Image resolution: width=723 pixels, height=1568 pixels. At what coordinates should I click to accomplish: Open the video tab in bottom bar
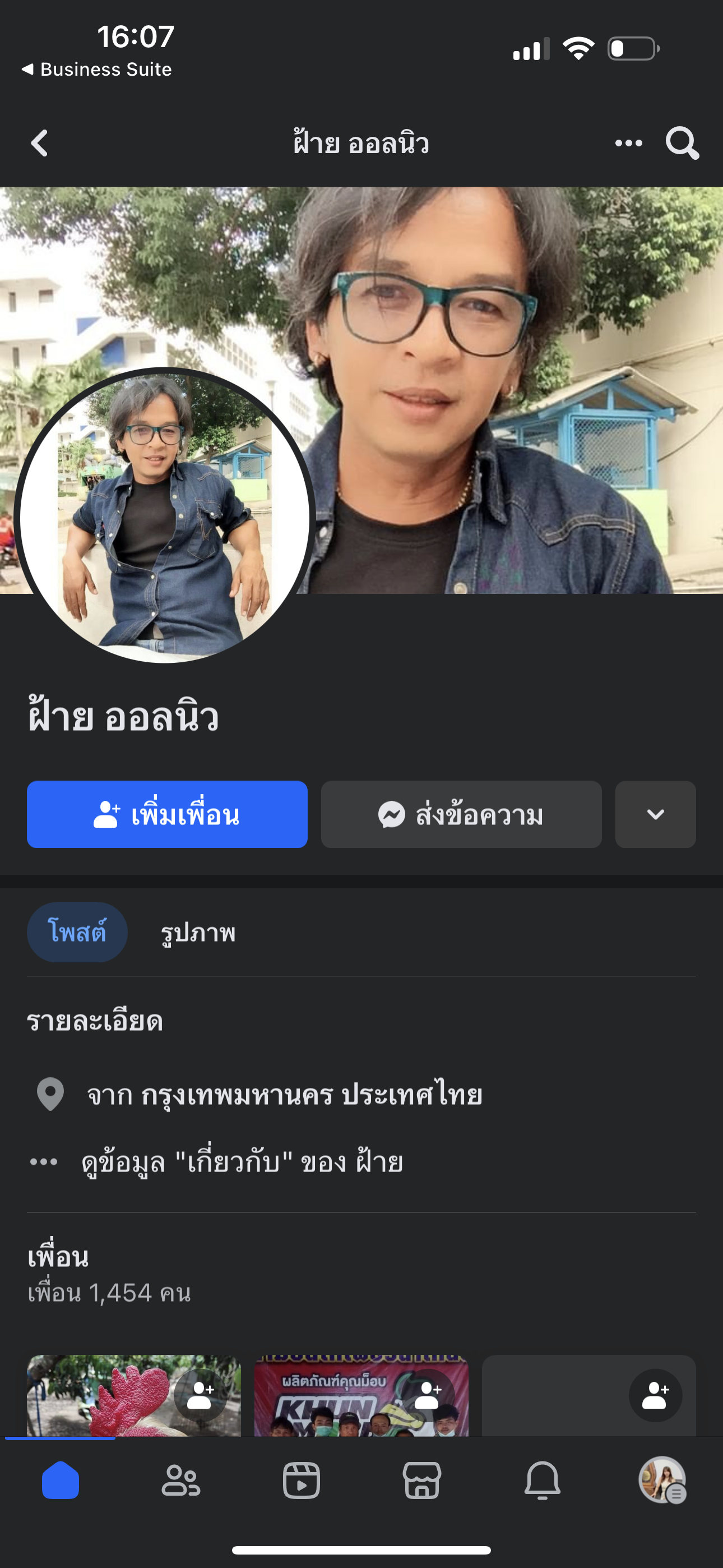(302, 1481)
